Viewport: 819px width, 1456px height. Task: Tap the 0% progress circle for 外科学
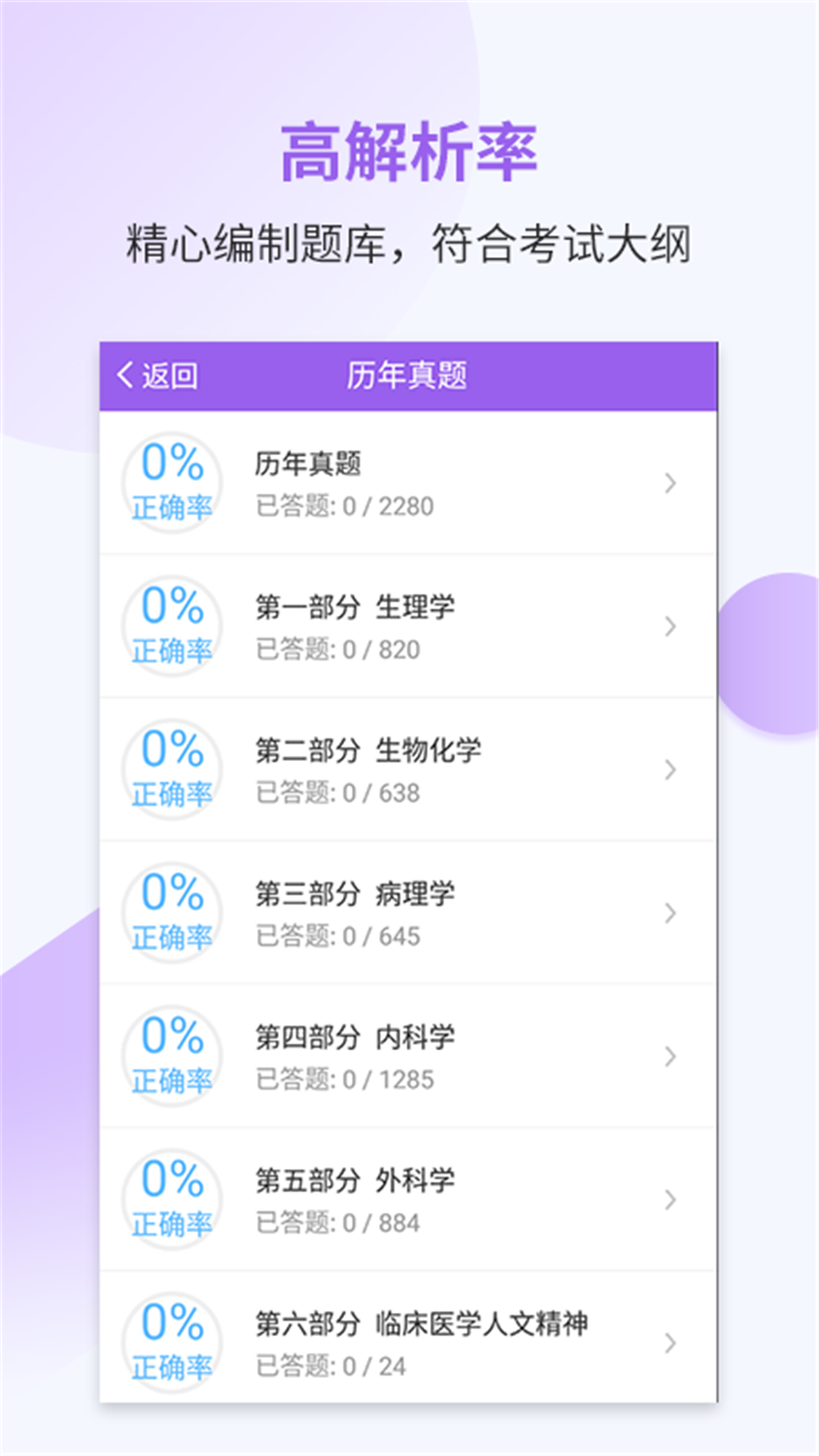point(171,1199)
